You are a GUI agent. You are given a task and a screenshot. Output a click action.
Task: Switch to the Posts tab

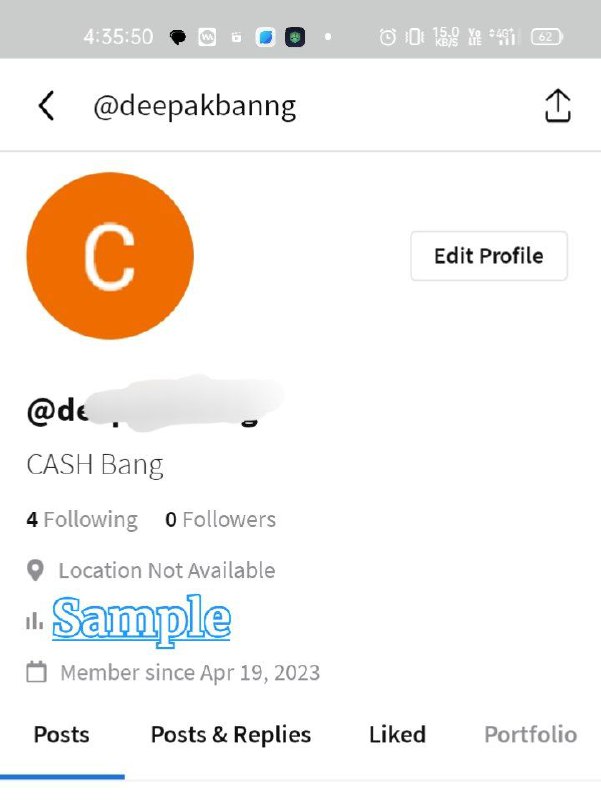point(62,735)
